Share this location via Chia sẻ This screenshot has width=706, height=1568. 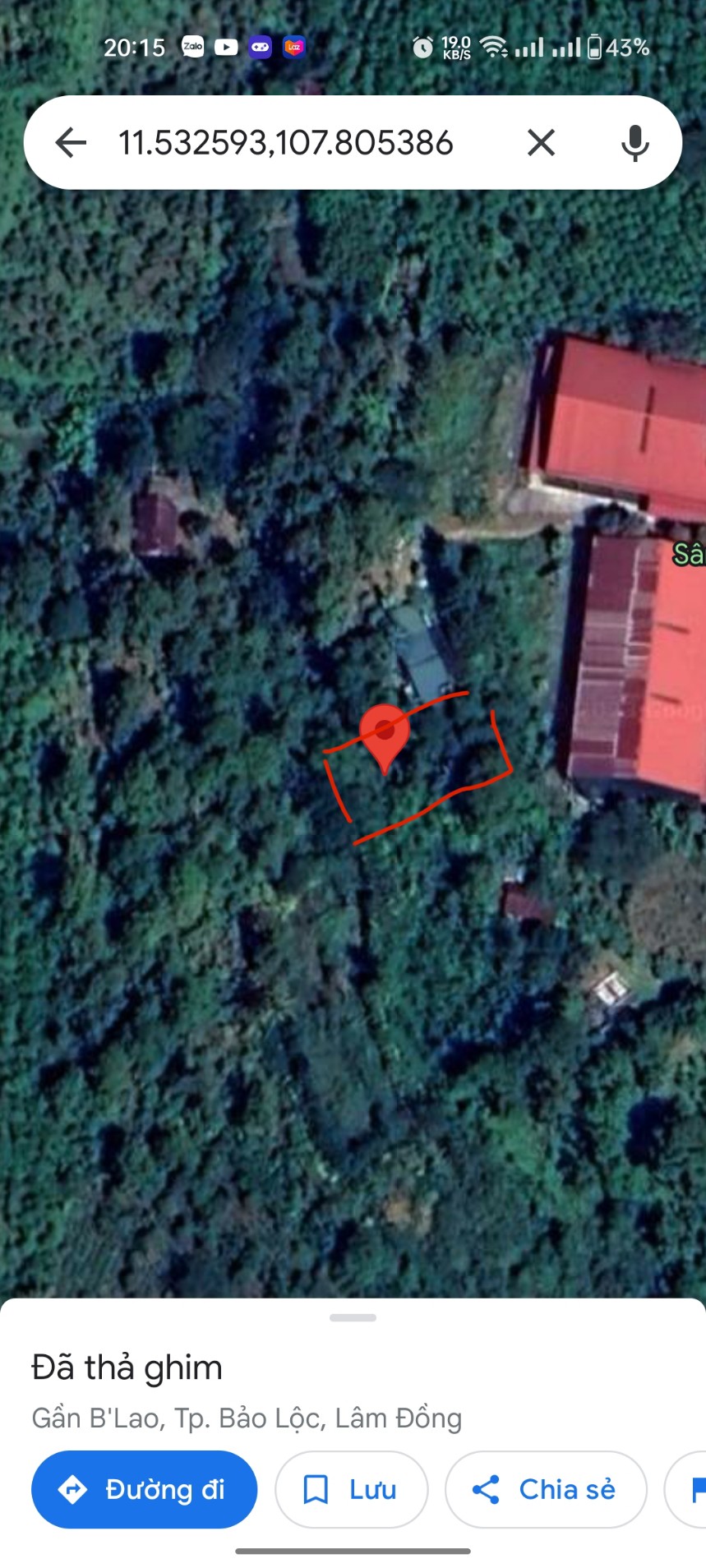tap(546, 1489)
